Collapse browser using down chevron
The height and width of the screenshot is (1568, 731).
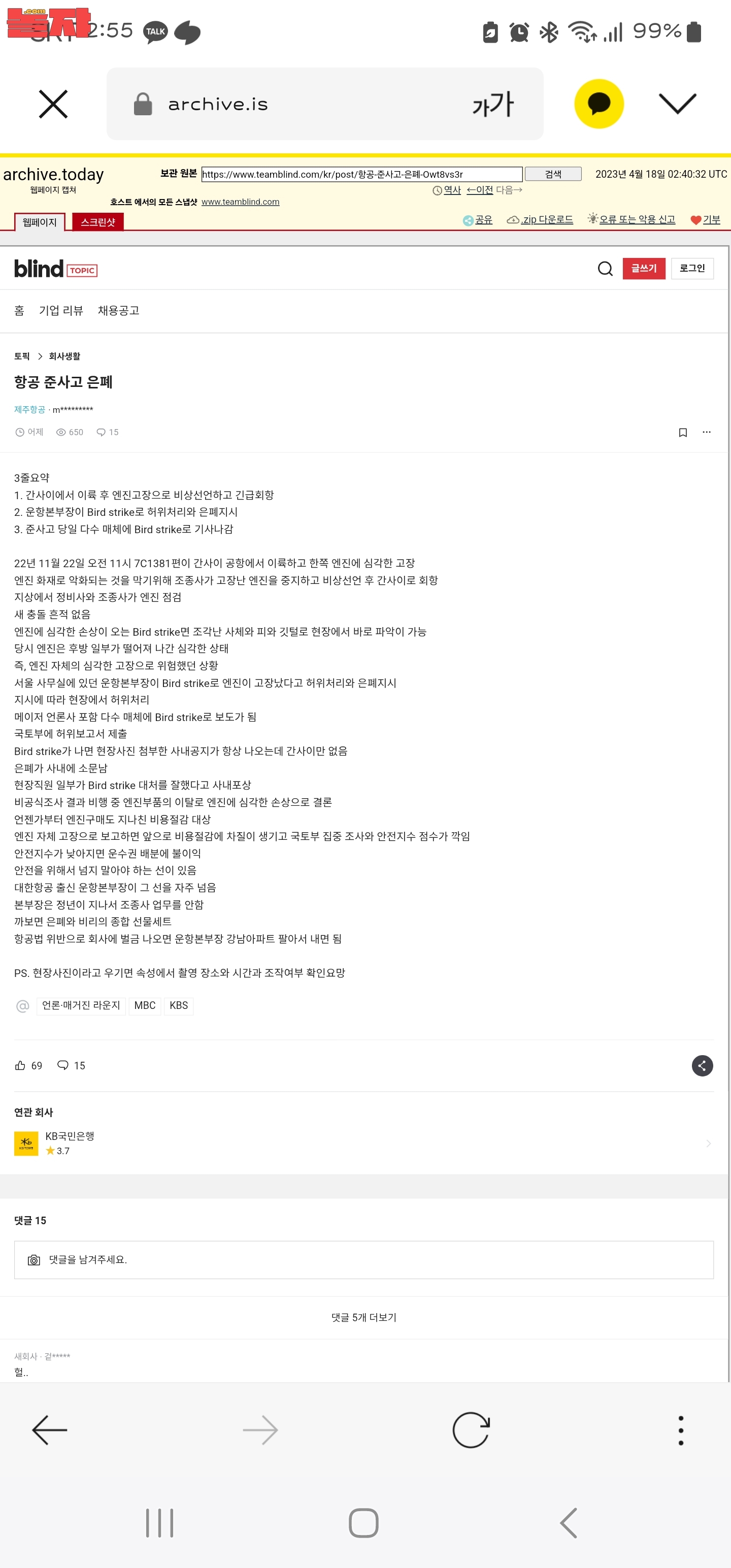click(x=677, y=104)
